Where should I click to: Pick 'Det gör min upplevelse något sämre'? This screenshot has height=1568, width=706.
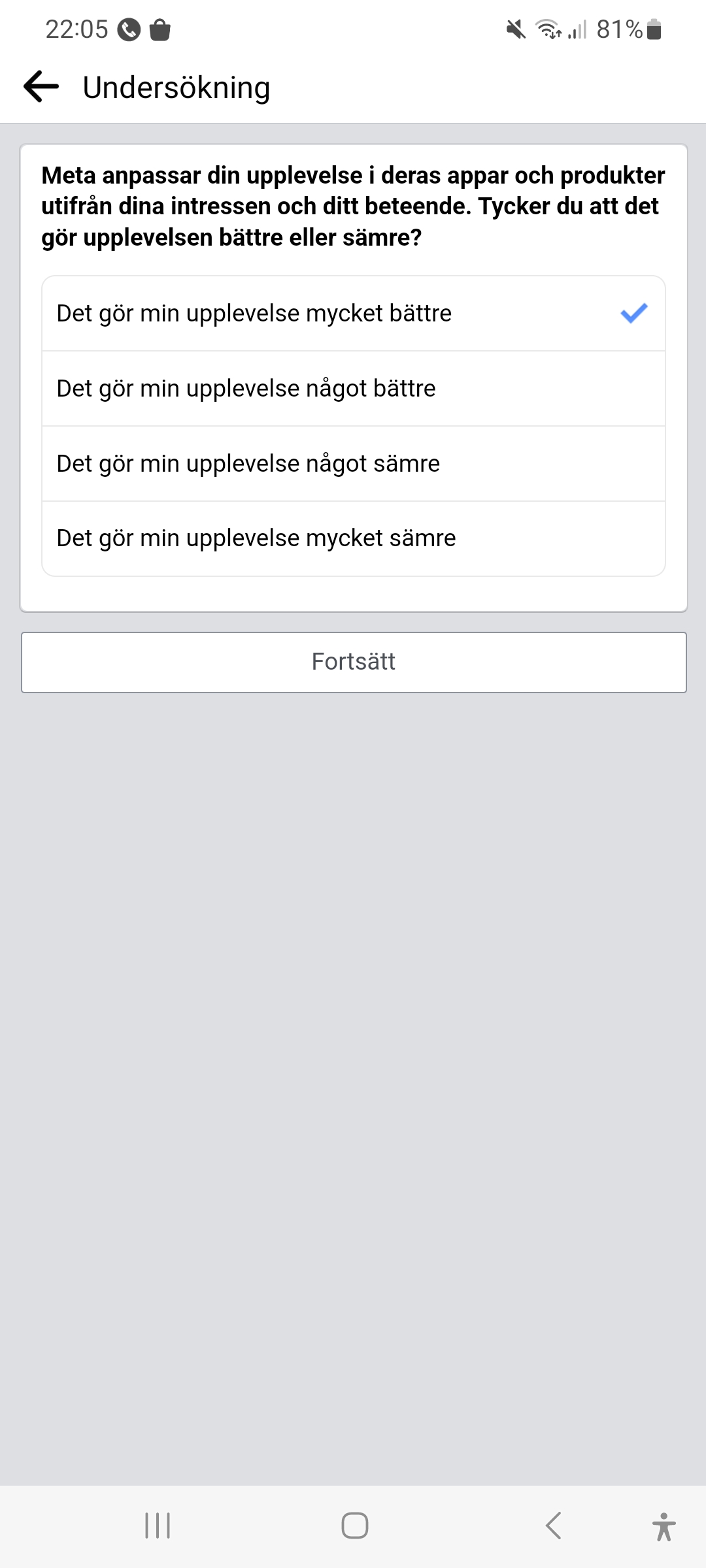pos(353,464)
